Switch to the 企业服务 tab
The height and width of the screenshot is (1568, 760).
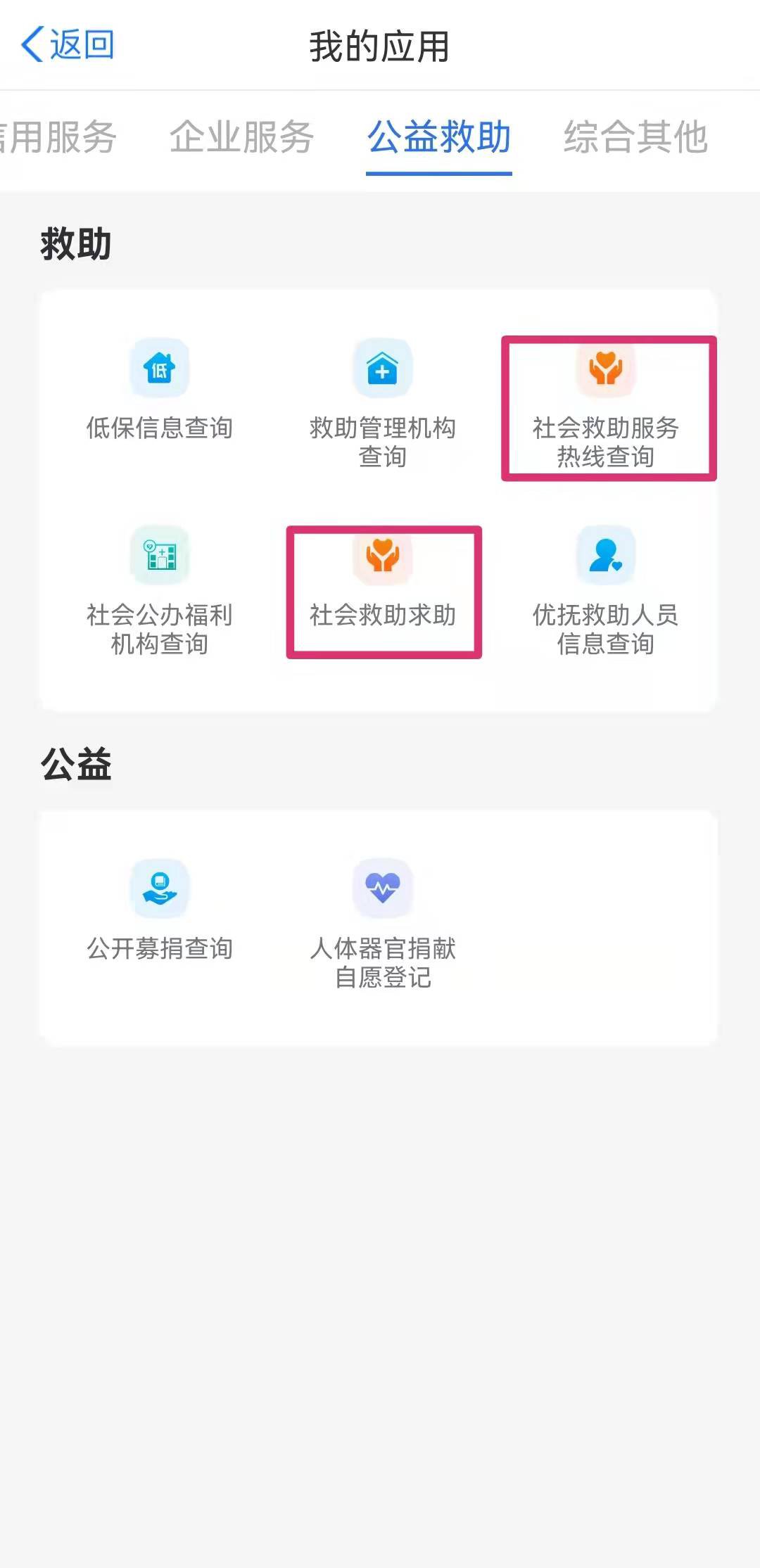click(x=241, y=136)
